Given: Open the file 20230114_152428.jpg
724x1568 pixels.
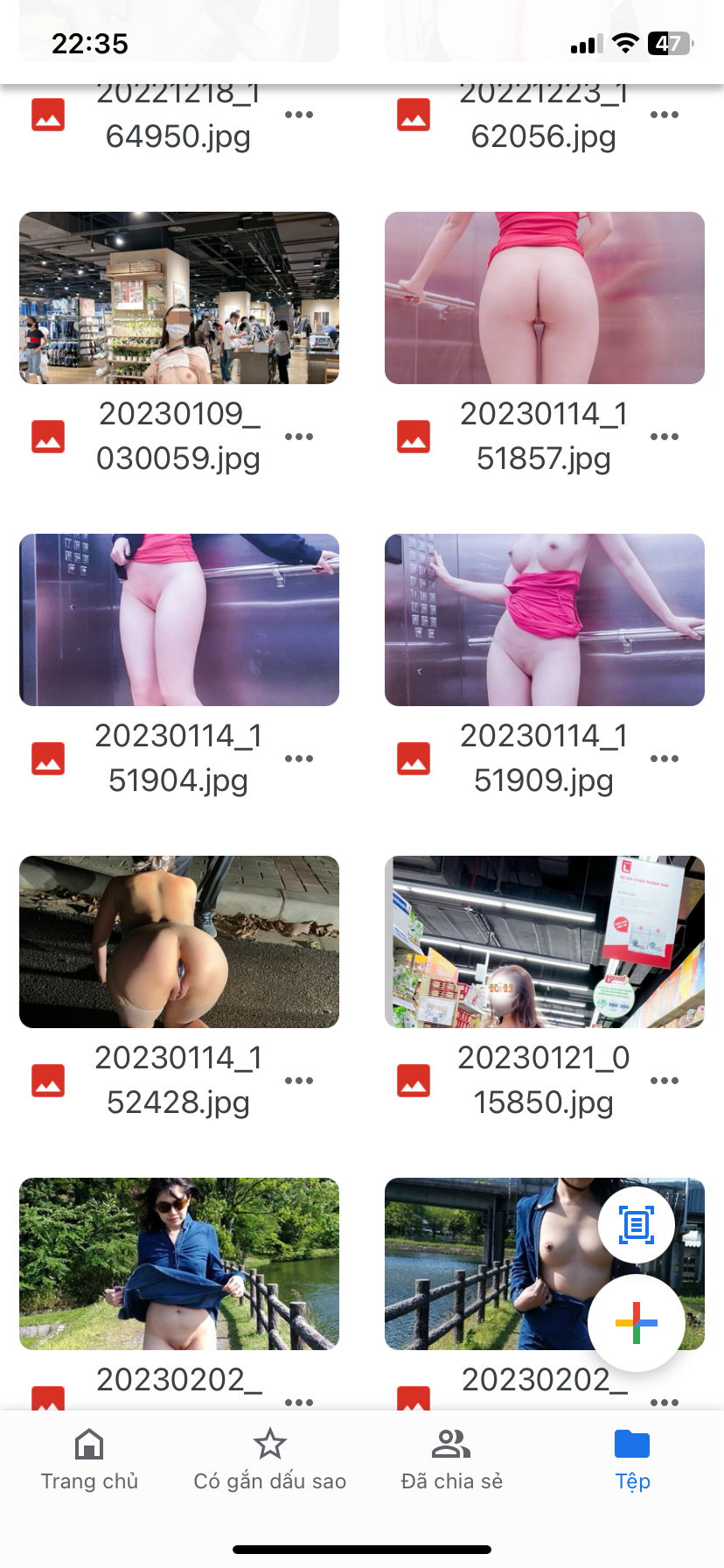Looking at the screenshot, I should [179, 941].
